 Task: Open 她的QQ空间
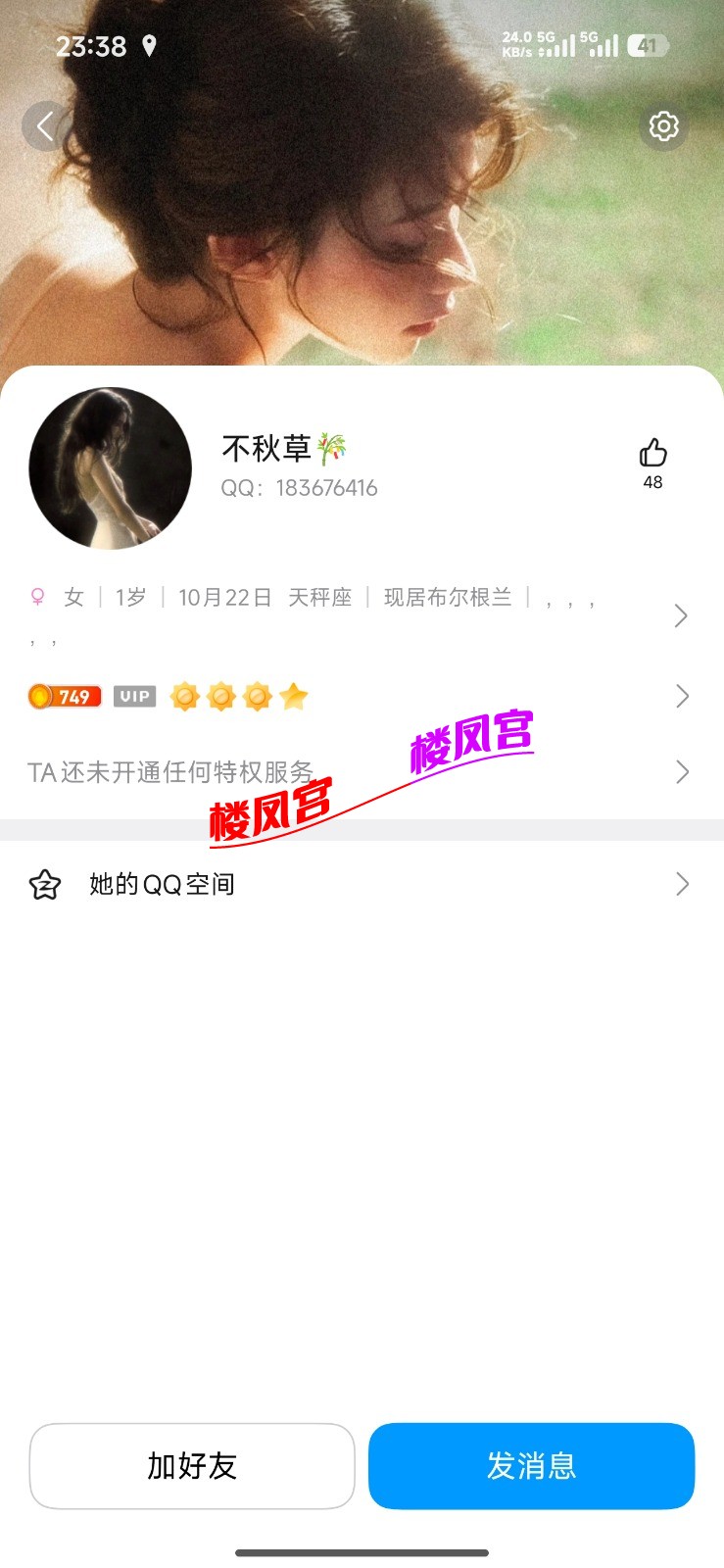[361, 885]
